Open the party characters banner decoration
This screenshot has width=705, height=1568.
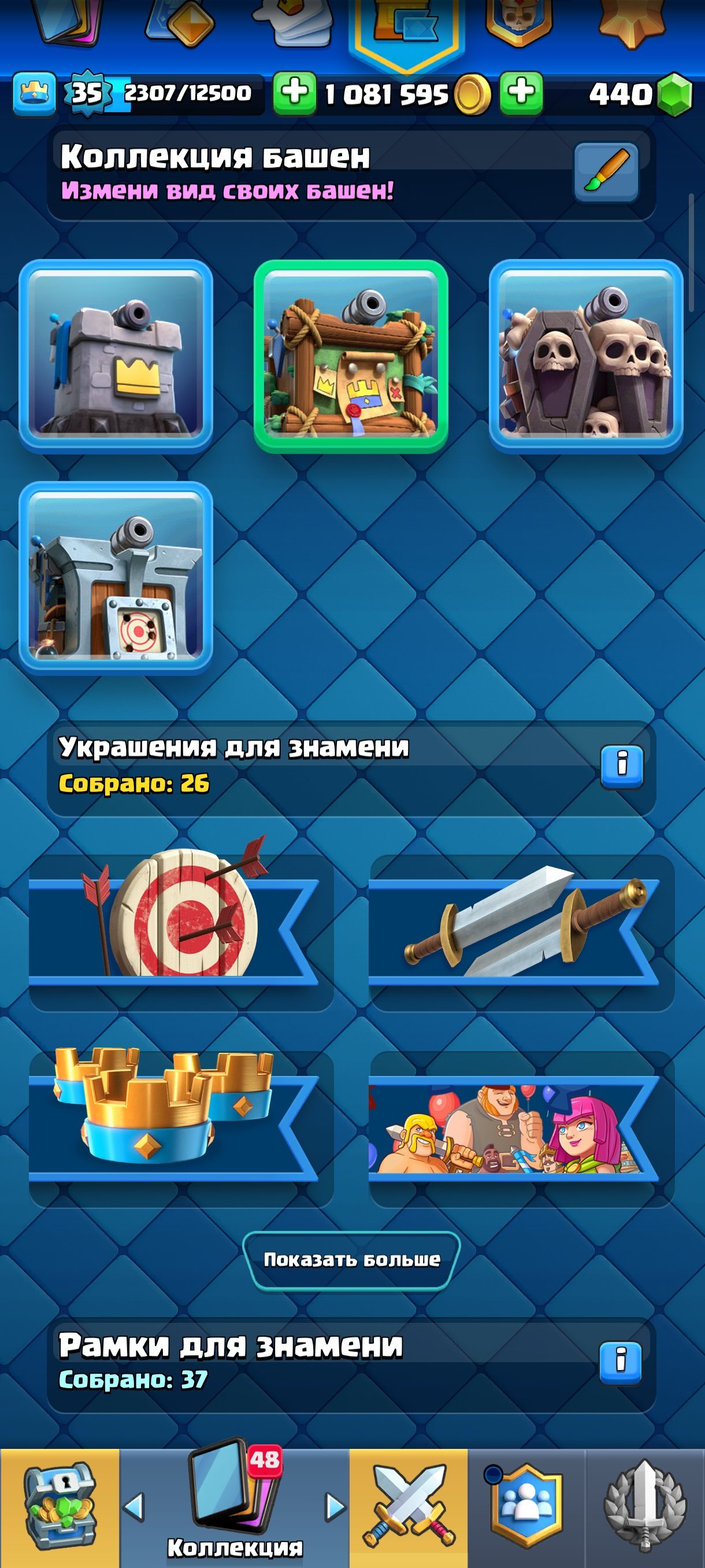coord(521,1130)
